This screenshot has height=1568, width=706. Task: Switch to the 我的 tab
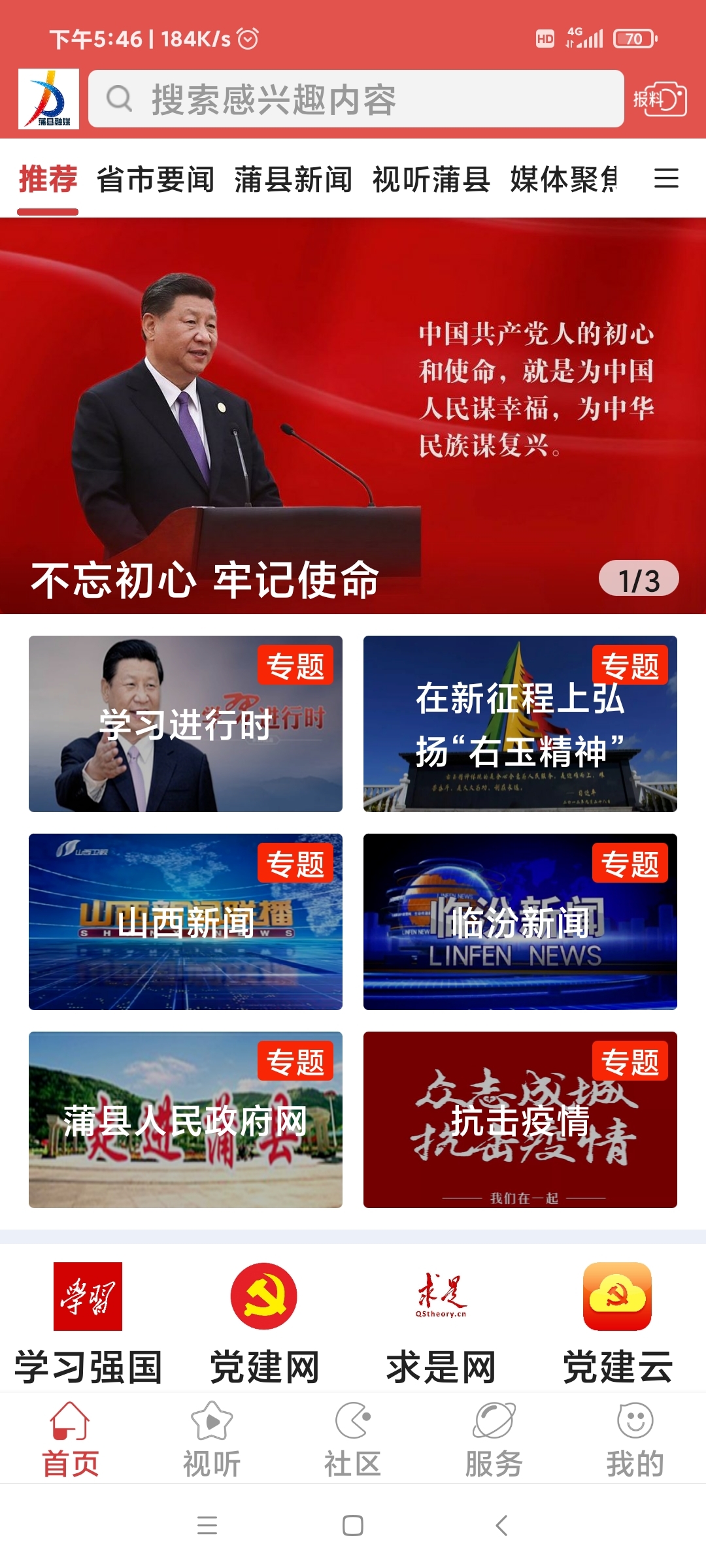click(635, 1440)
